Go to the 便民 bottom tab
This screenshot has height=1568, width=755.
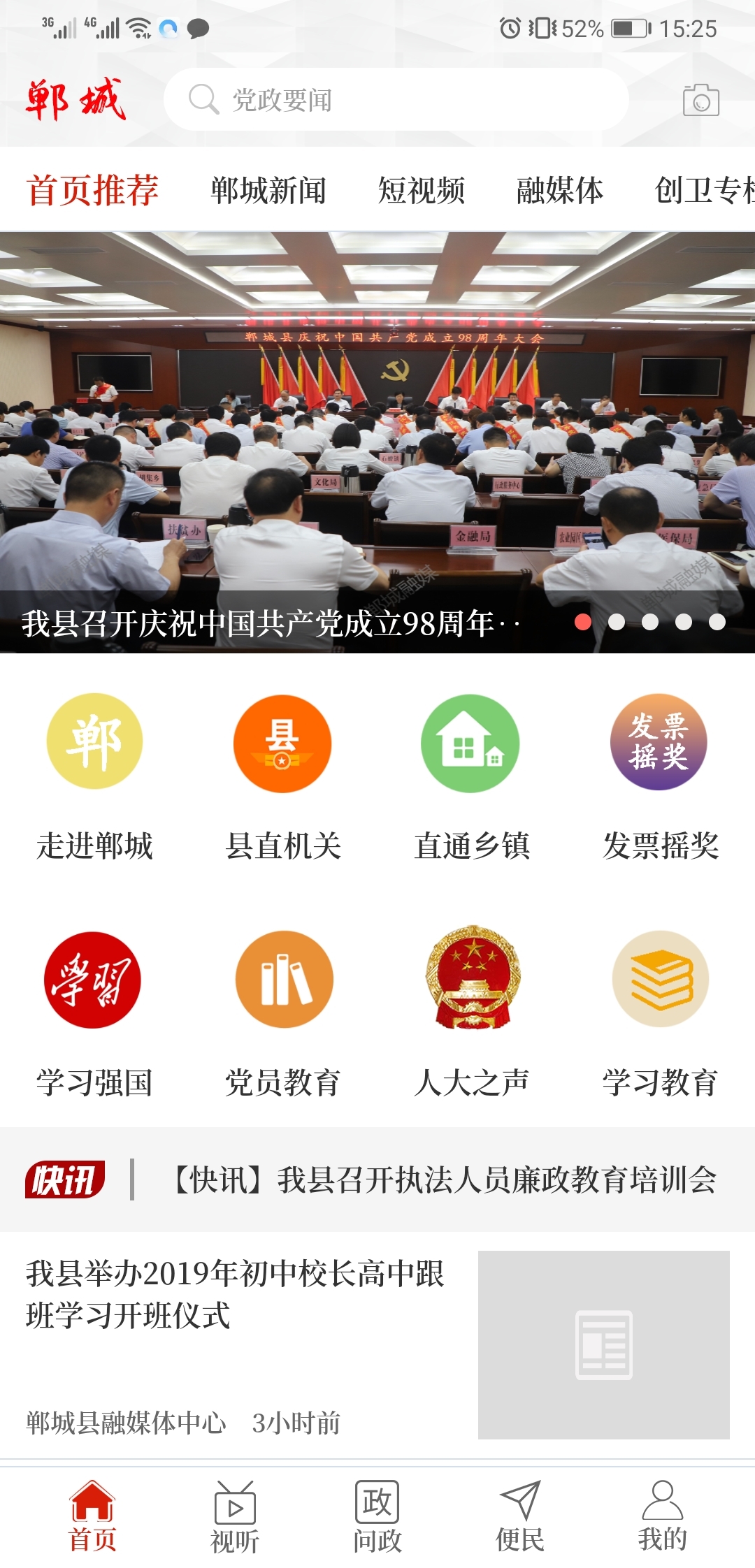(x=519, y=1516)
